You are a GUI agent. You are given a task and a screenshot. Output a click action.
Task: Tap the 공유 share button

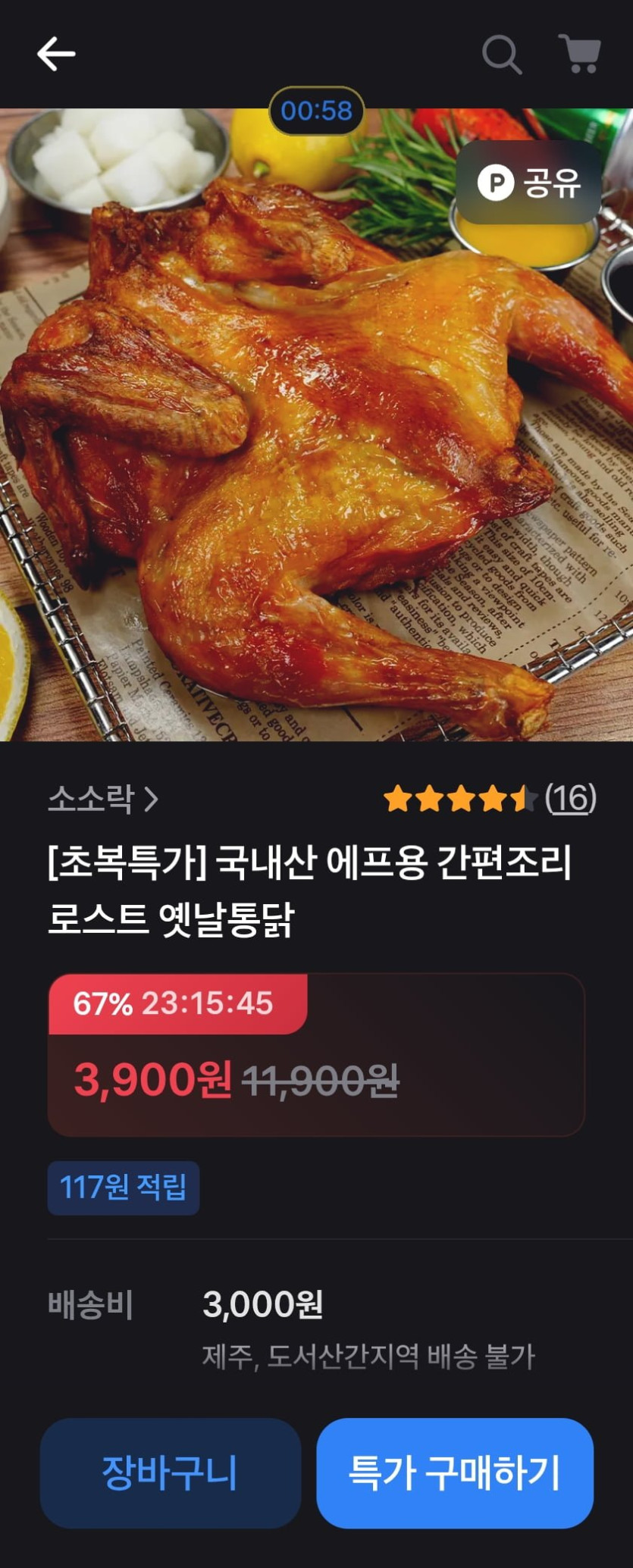528,183
